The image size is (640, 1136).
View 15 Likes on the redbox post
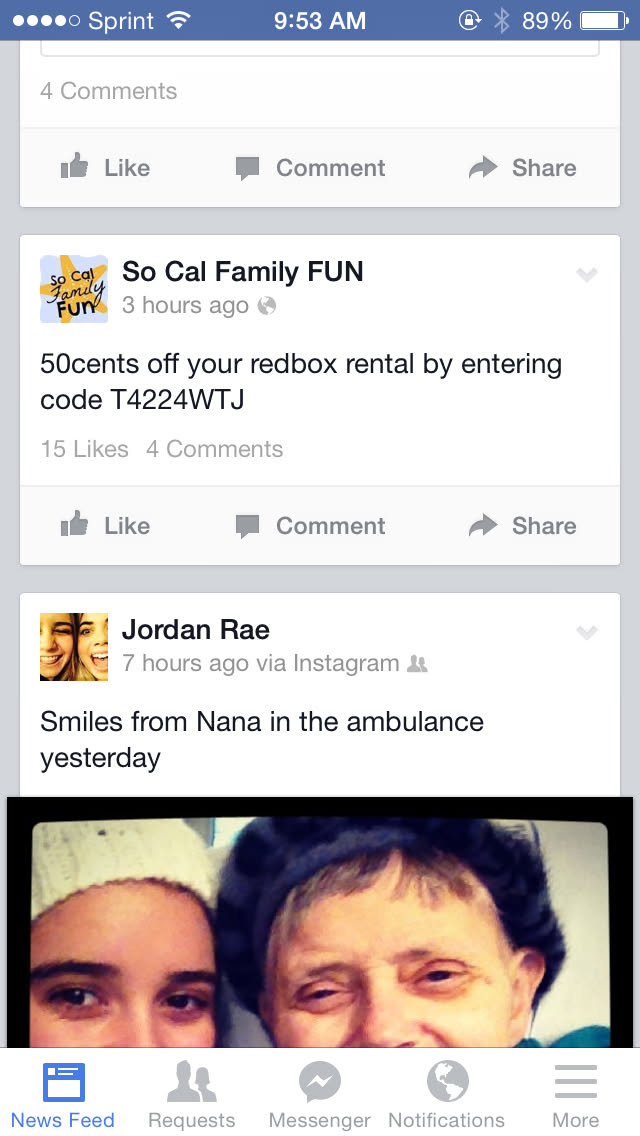tap(84, 450)
